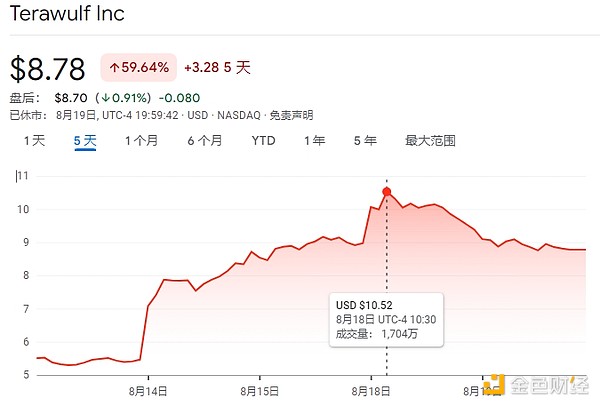Screen dimensions: 600x406
Task: Show the 1年 price chart
Action: tap(315, 141)
